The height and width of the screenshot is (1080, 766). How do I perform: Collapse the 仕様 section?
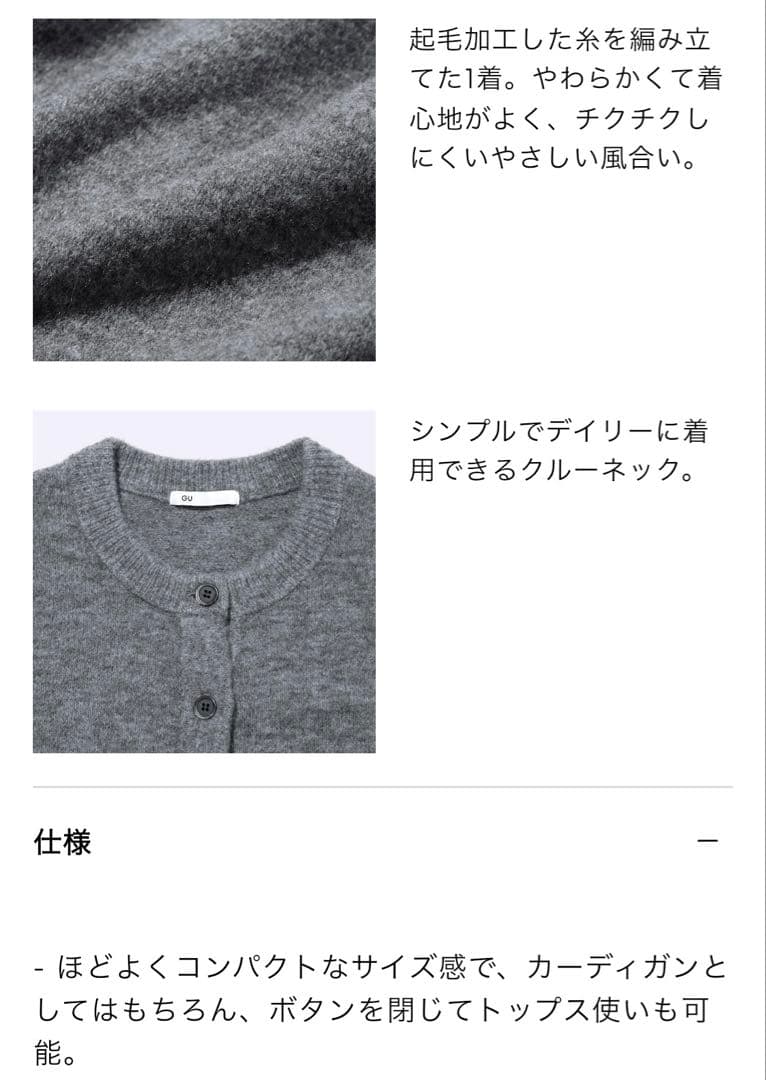[707, 842]
